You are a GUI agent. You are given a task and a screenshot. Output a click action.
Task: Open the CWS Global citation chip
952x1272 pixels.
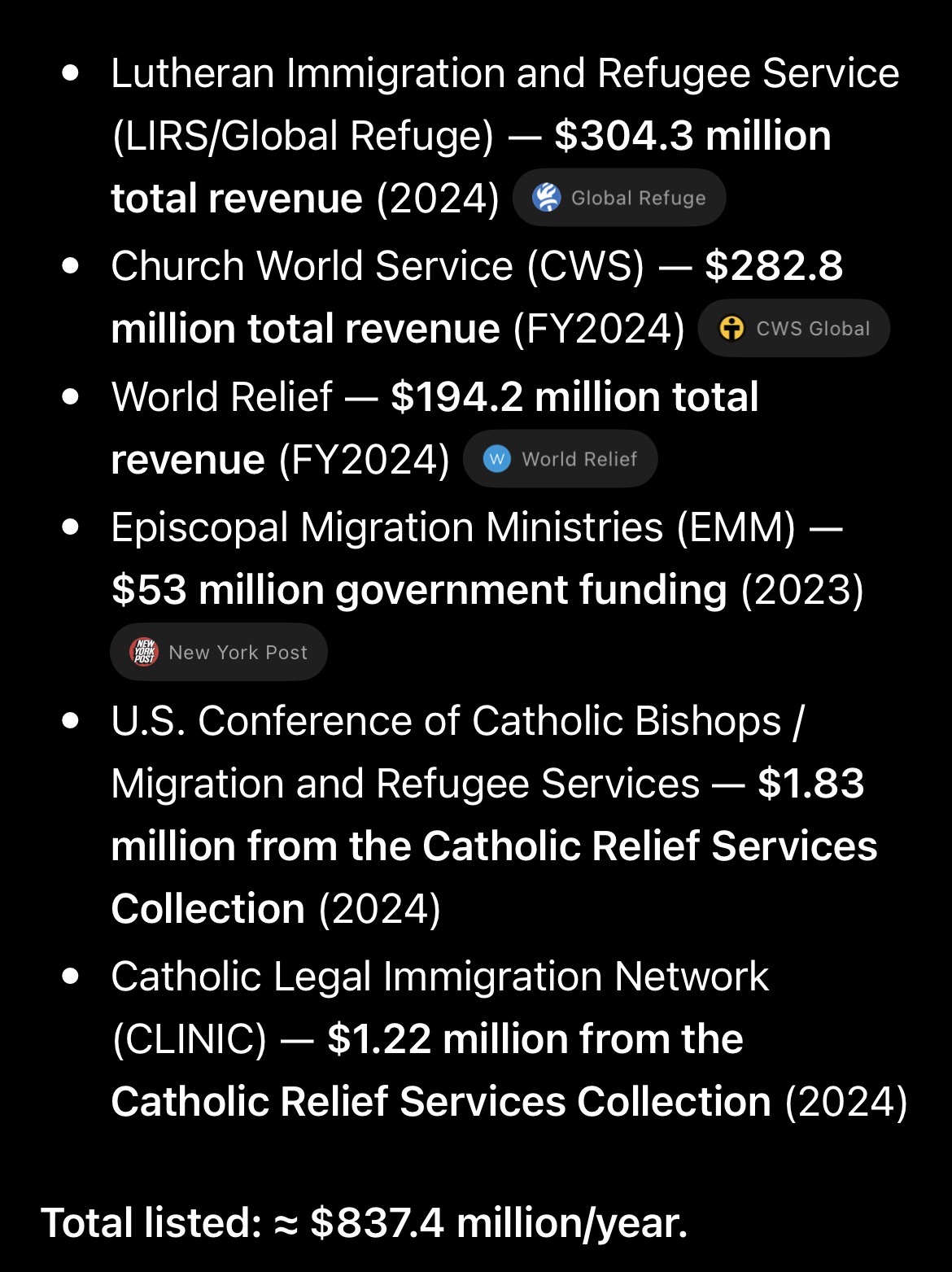pos(794,329)
